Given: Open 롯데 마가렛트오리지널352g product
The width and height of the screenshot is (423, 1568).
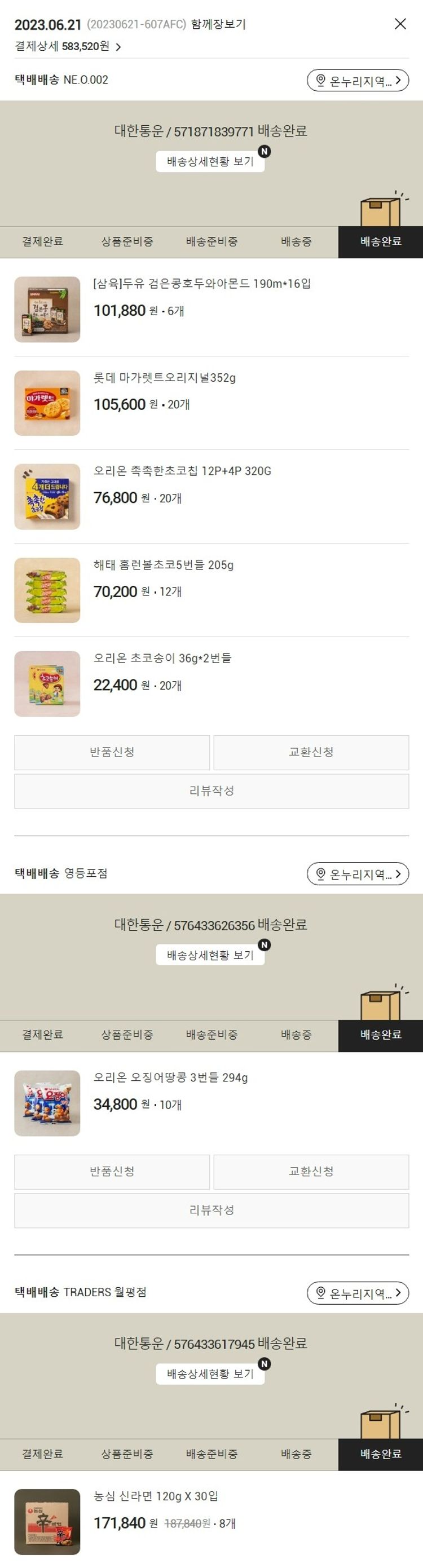Looking at the screenshot, I should [164, 377].
